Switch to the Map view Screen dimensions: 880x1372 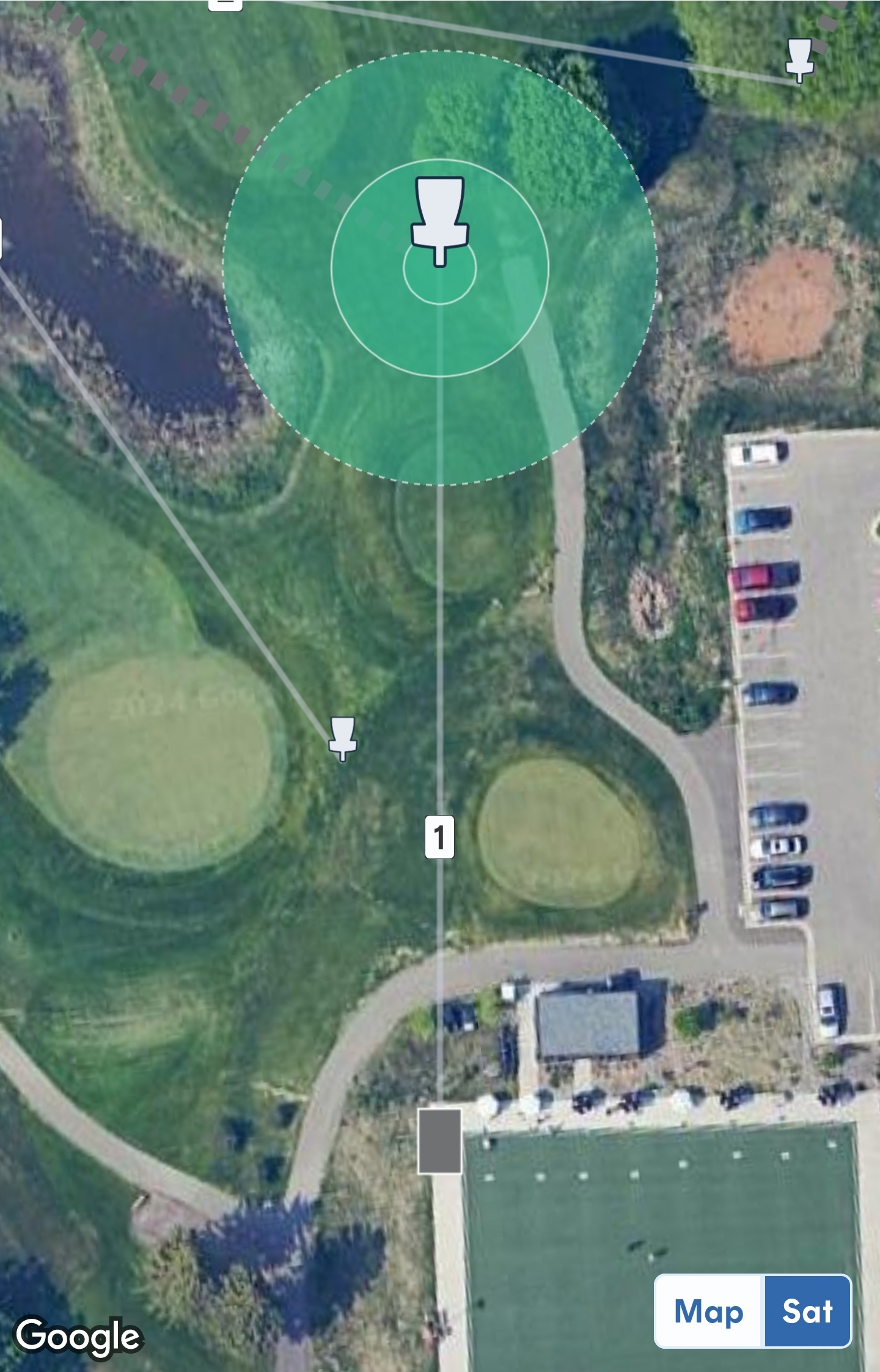pyautogui.click(x=709, y=1311)
